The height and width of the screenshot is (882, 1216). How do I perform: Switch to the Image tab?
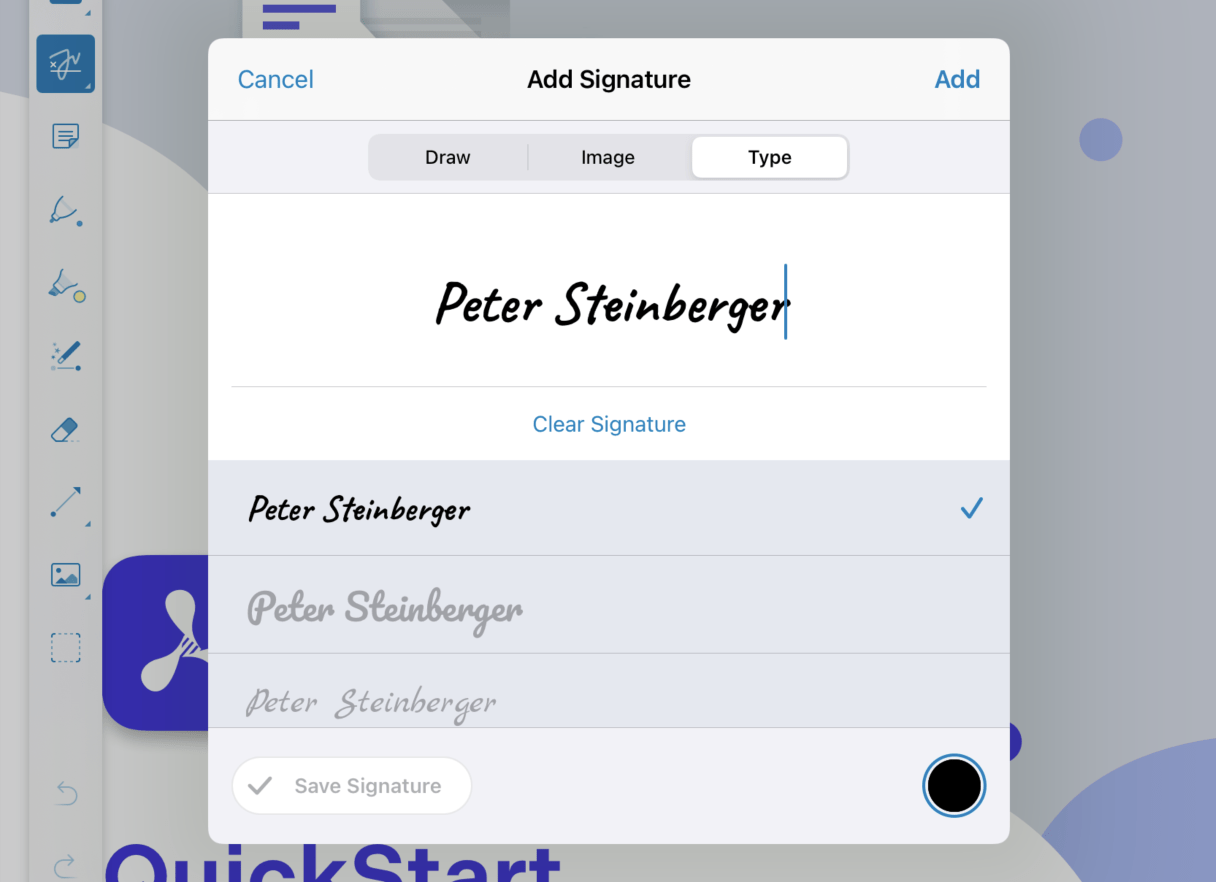(x=608, y=158)
